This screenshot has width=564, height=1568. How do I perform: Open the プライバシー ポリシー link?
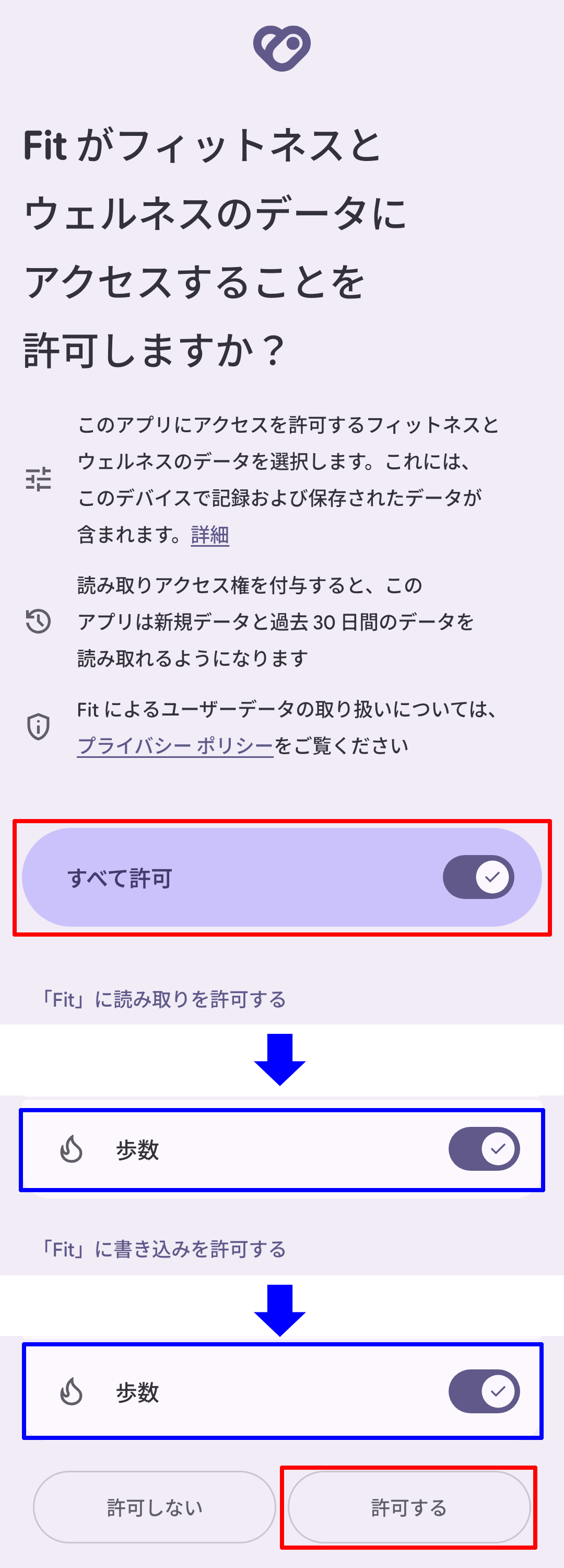coord(175,746)
